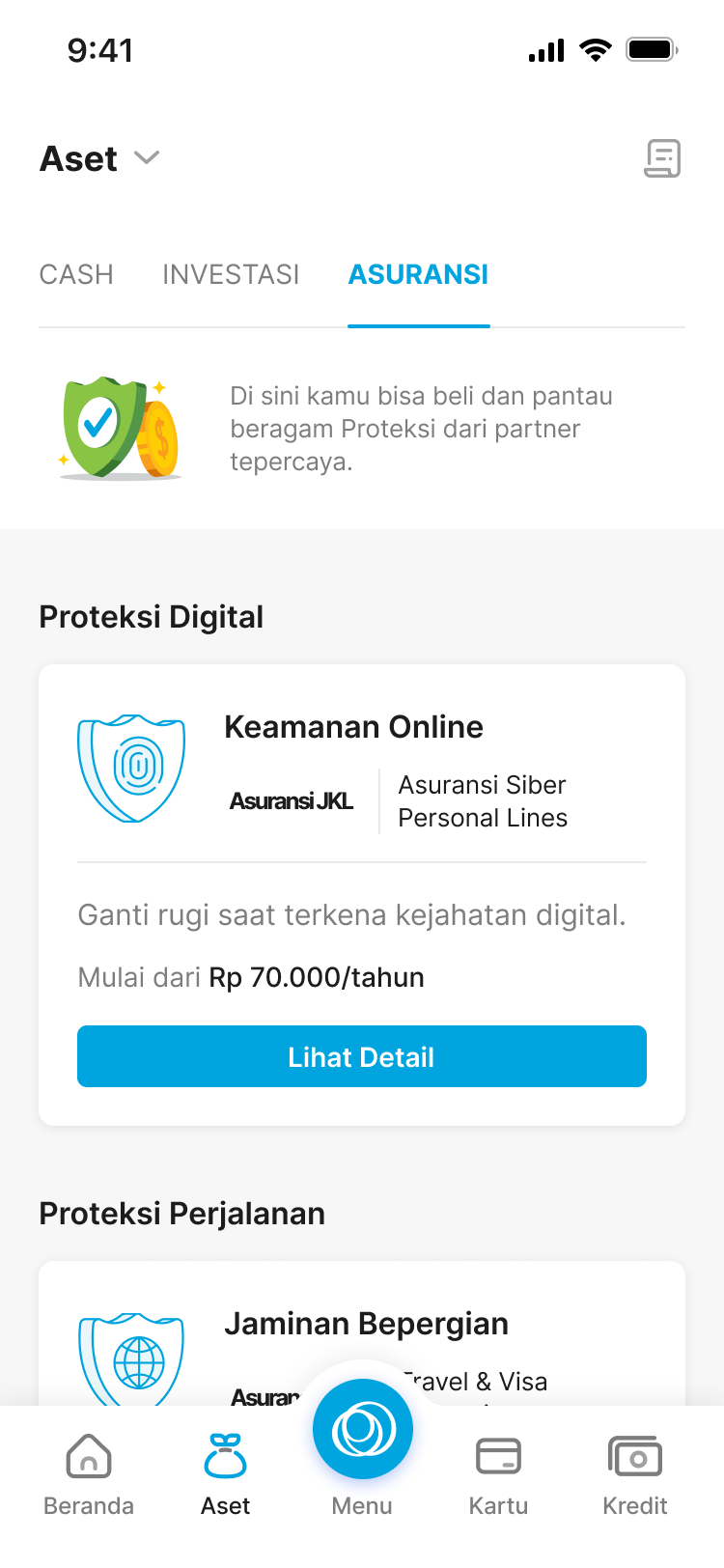Switch to the INVESTASI tab

231,275
